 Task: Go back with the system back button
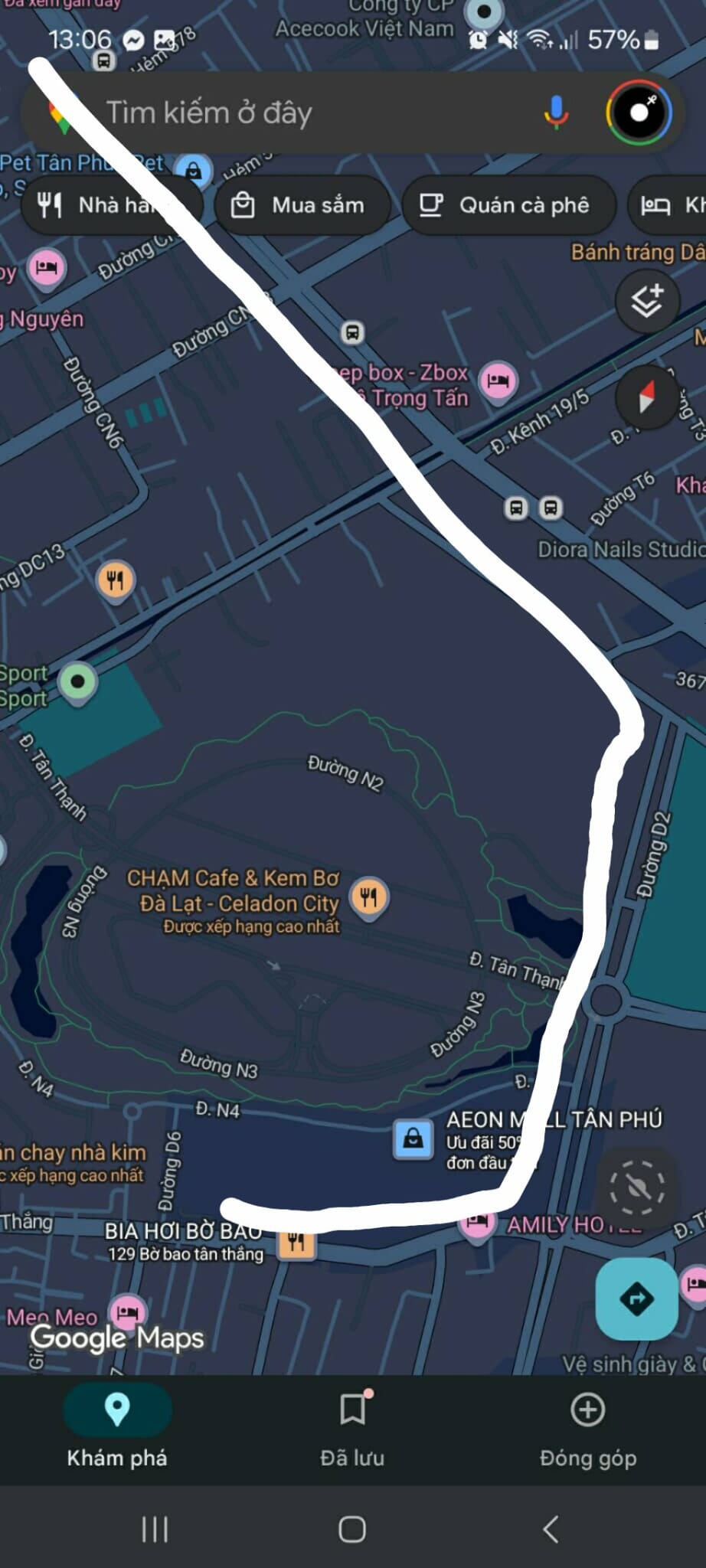pos(550,1529)
